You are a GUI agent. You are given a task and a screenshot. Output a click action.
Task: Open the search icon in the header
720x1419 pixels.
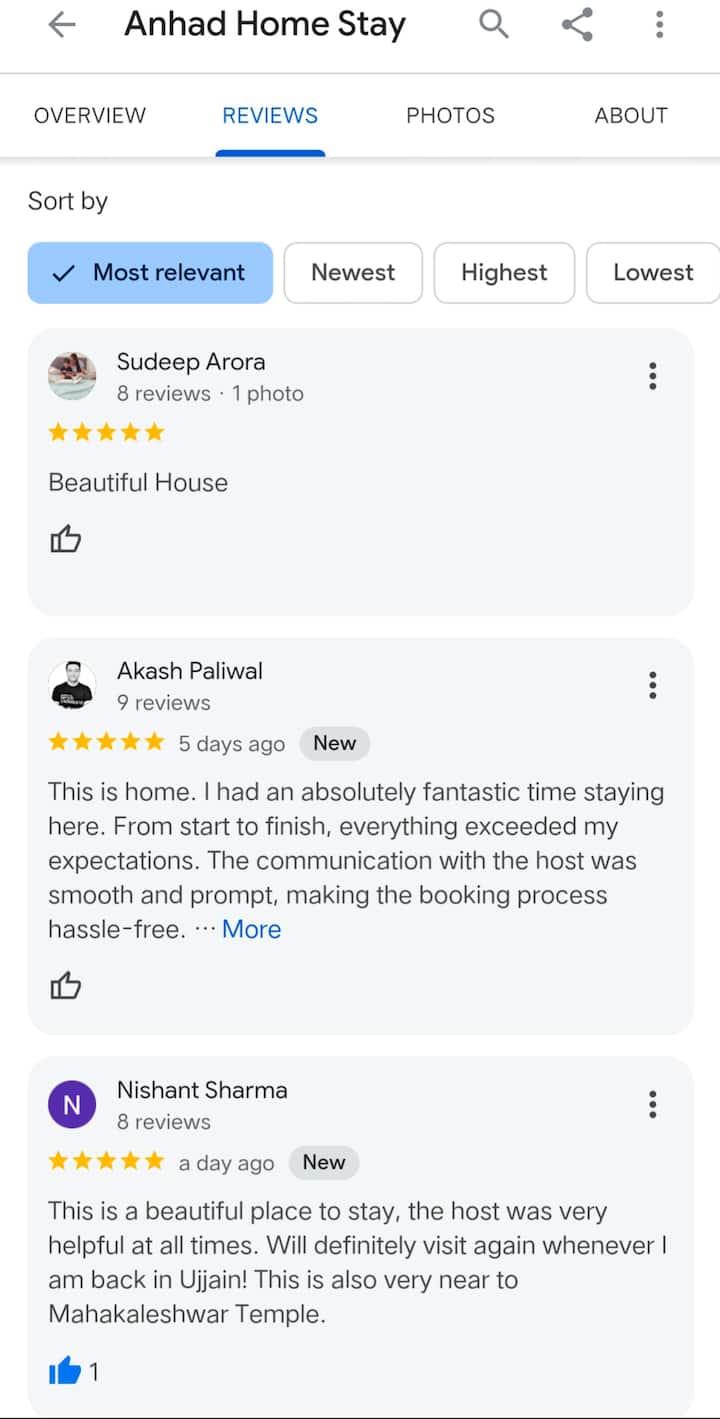(494, 25)
